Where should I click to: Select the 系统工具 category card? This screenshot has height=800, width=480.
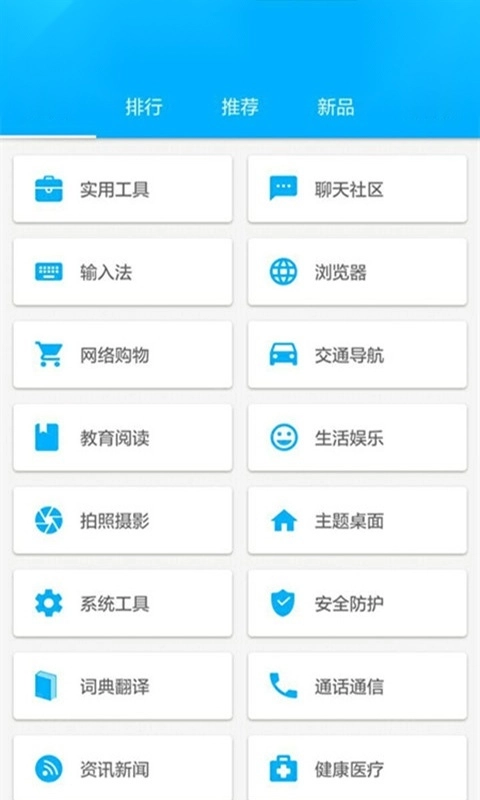[x=122, y=604]
